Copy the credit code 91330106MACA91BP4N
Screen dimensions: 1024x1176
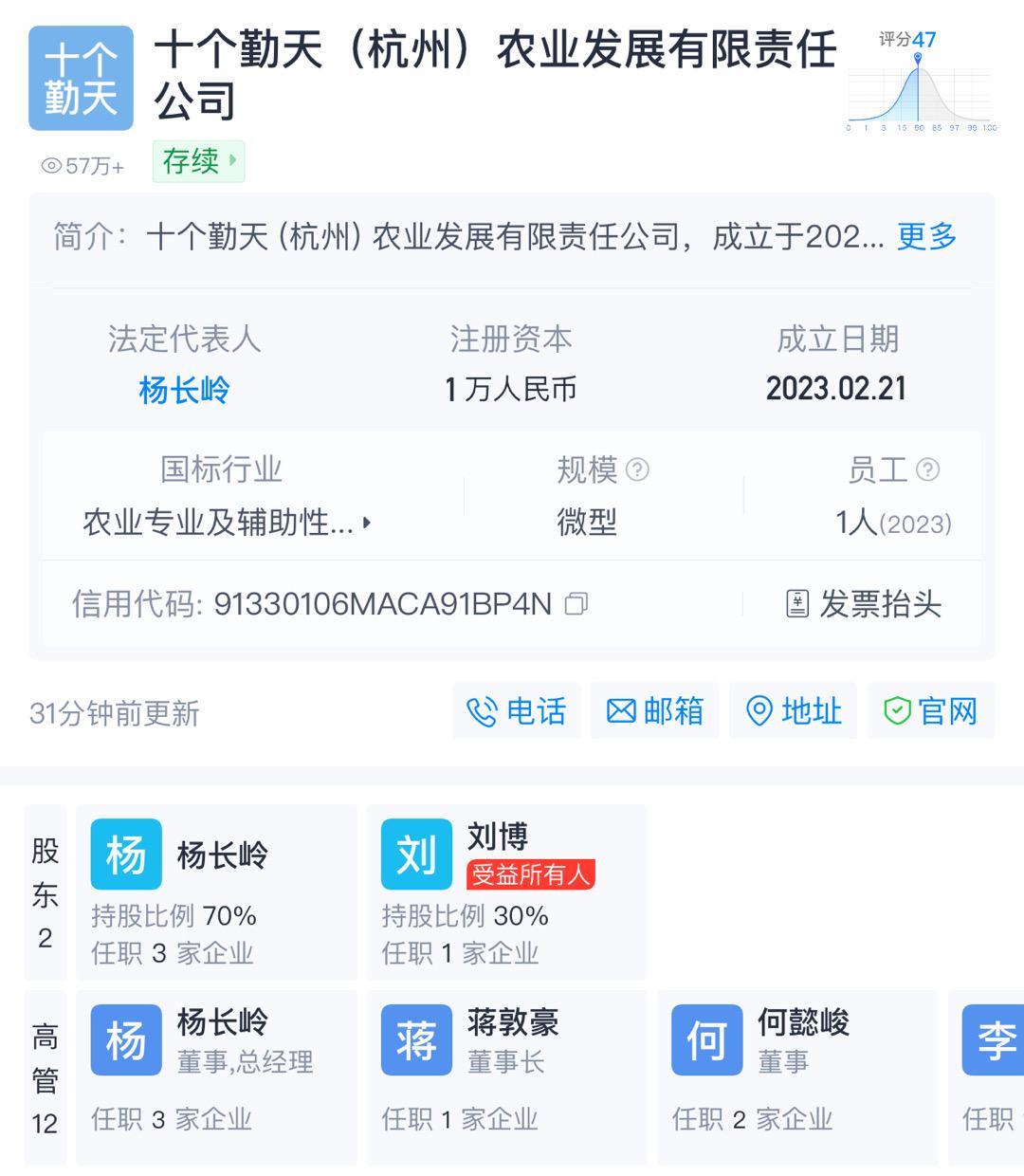tap(576, 604)
